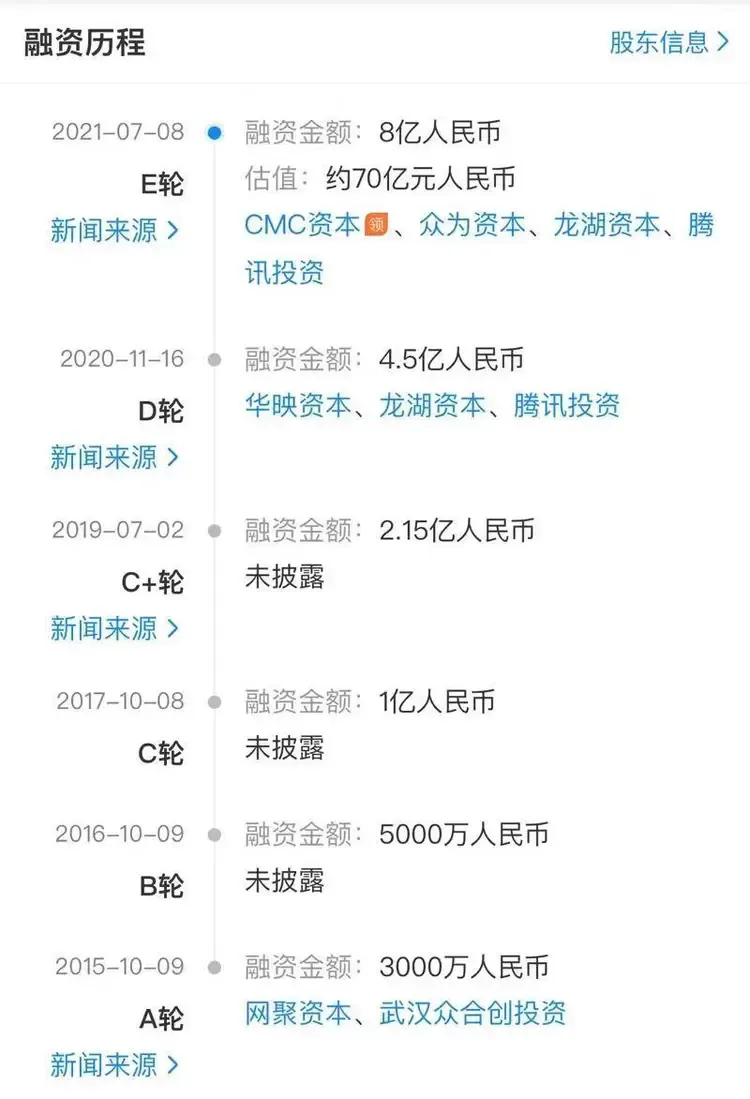Viewport: 750px width, 1099px height.
Task: Open 众为资本 in the E轮 investors
Action: (472, 225)
